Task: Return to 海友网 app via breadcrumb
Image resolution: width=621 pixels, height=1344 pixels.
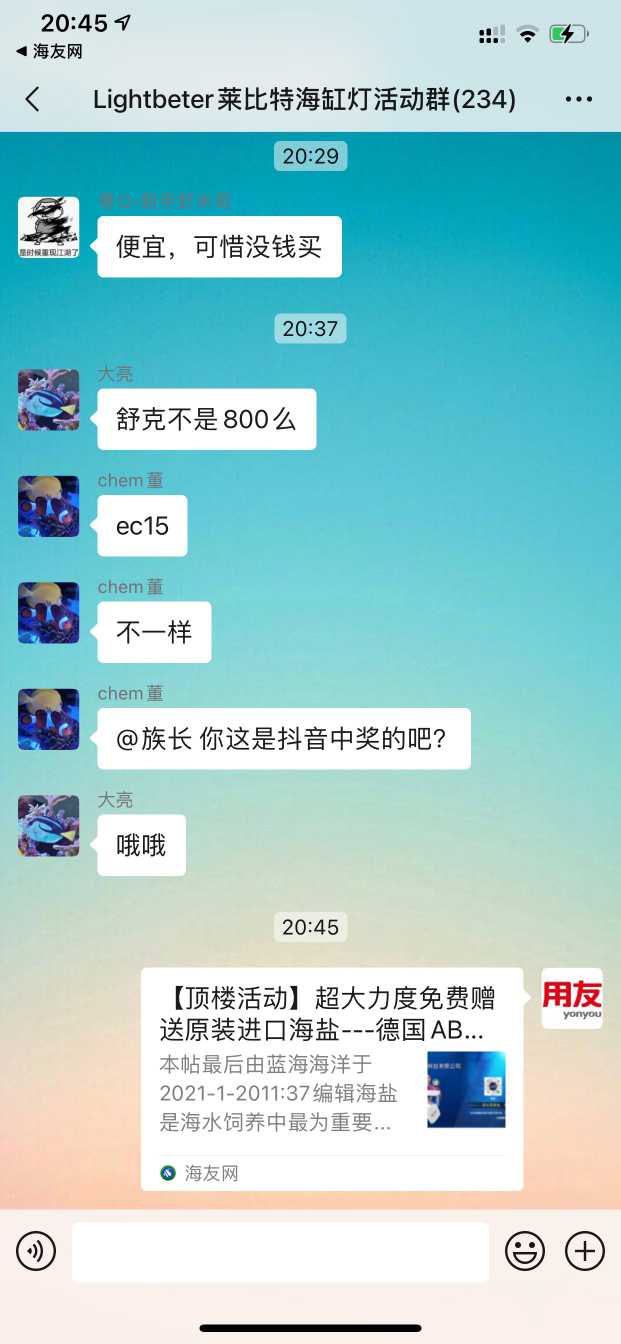Action: (x=48, y=51)
